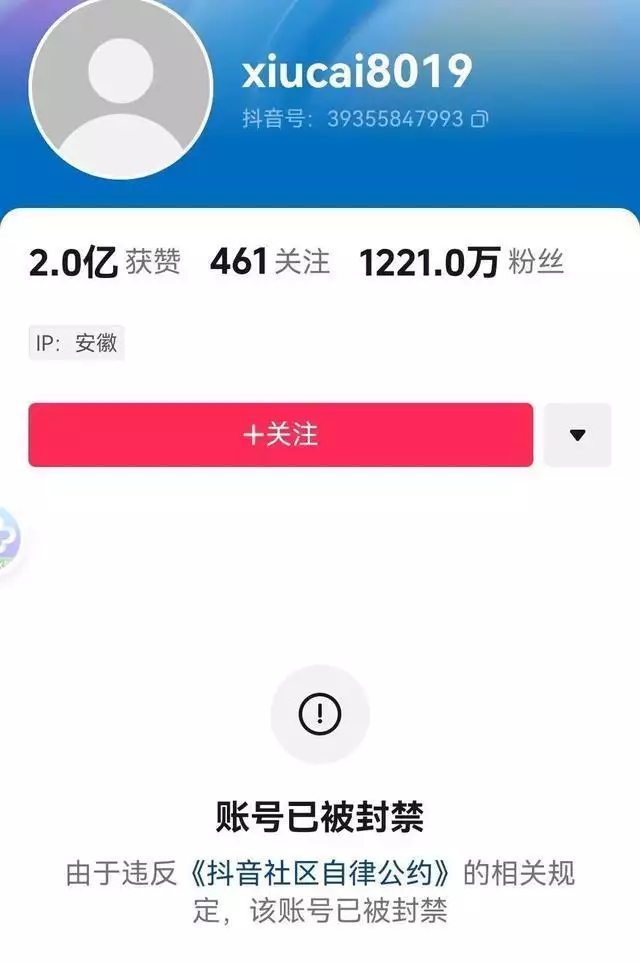Tap the +关注 follow button
This screenshot has height=963, width=640.
tap(280, 435)
